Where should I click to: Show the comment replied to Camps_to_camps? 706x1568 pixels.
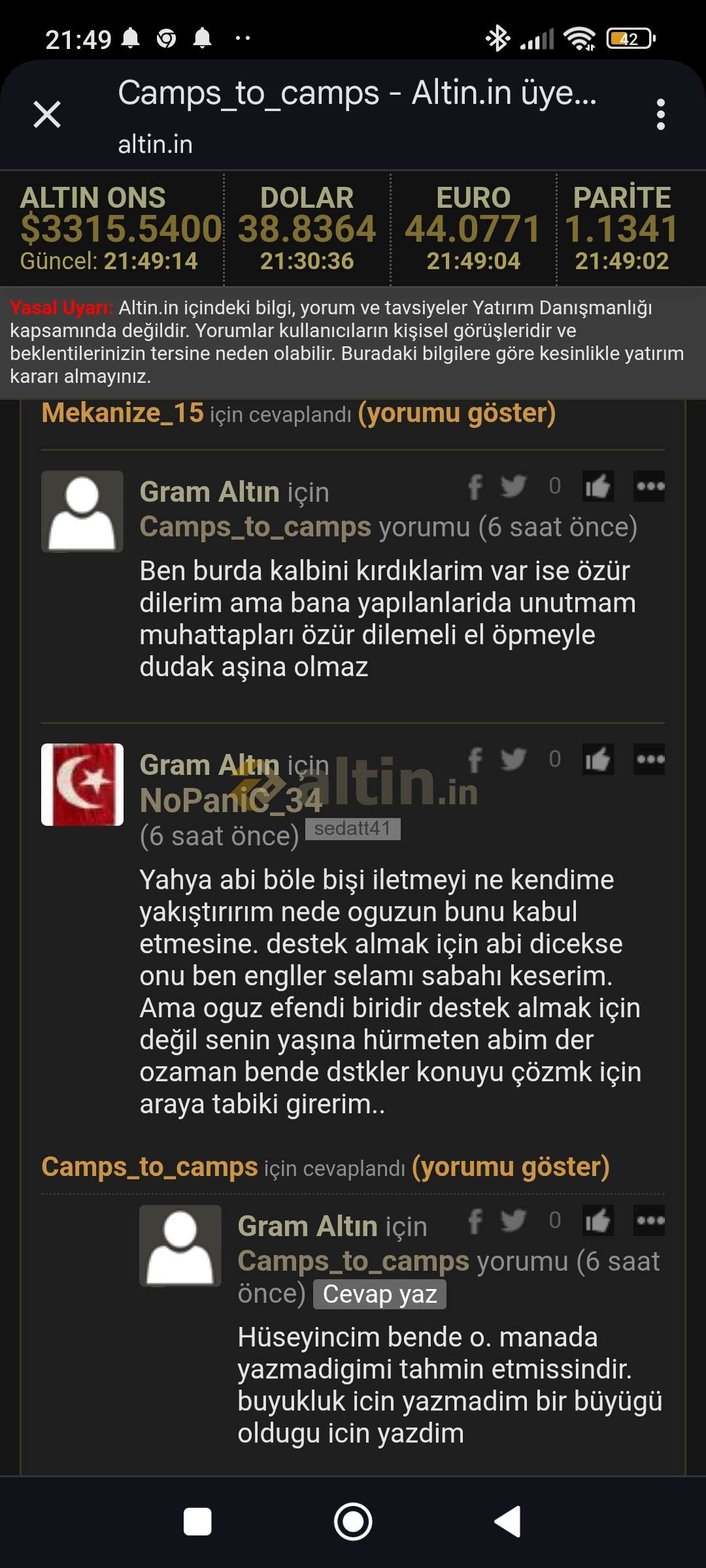pyautogui.click(x=511, y=1167)
